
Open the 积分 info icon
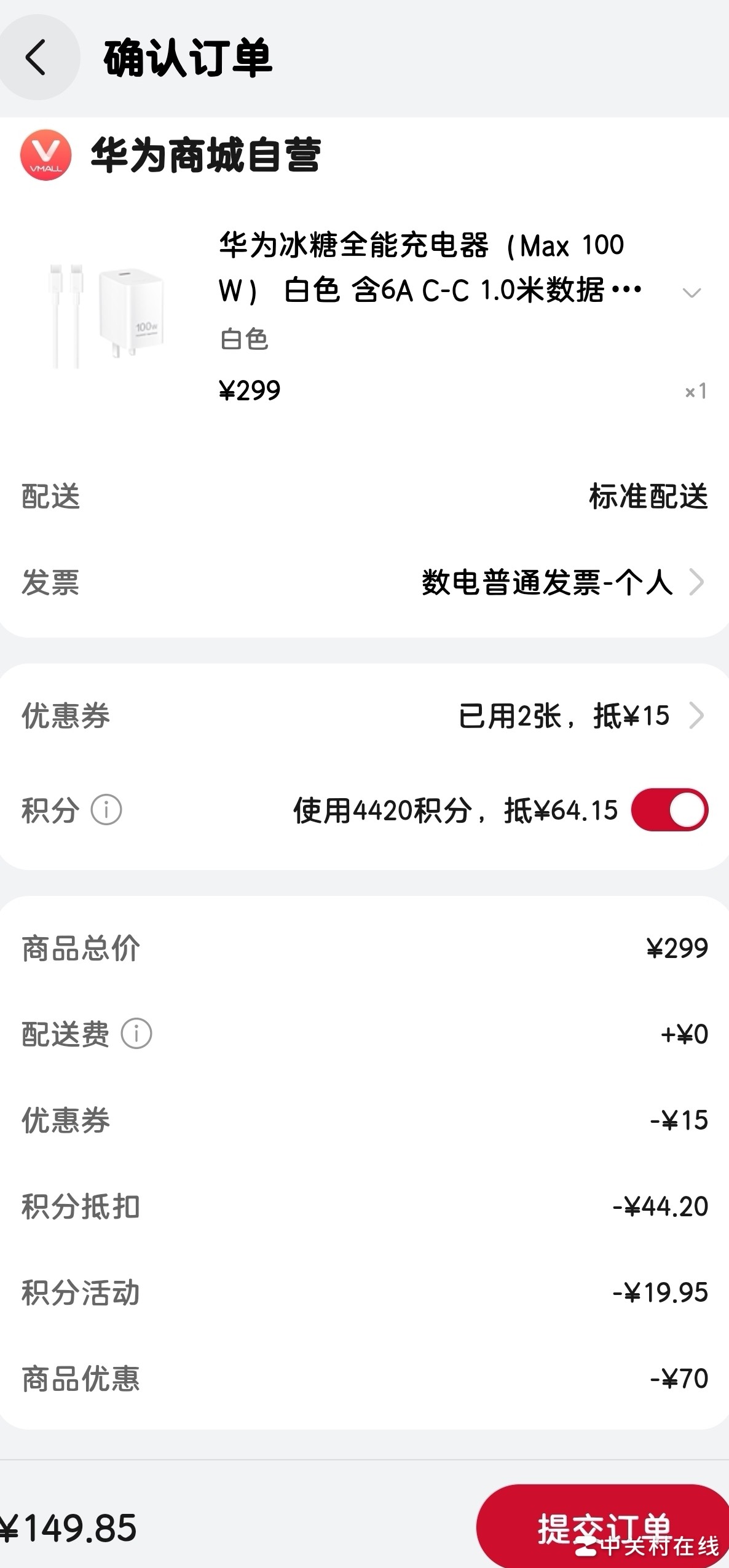(106, 810)
